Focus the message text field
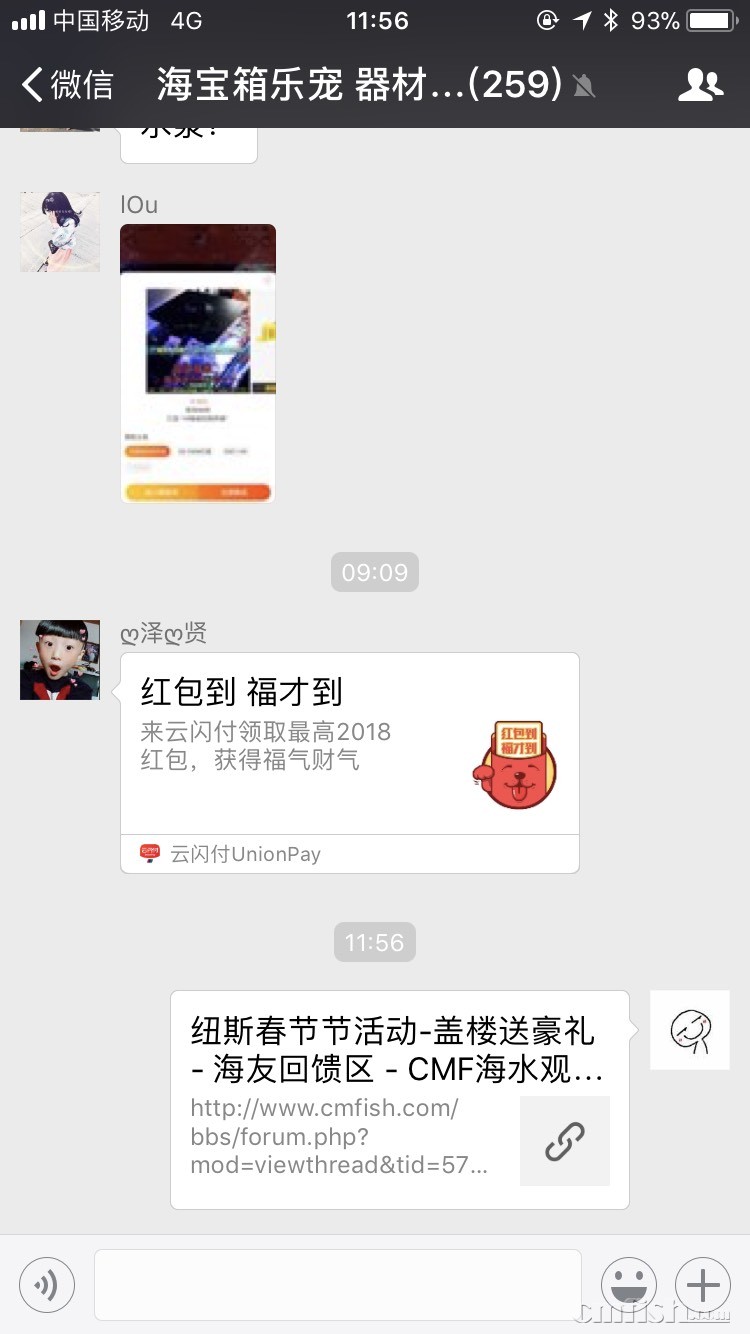Image resolution: width=750 pixels, height=1334 pixels. 337,1284
